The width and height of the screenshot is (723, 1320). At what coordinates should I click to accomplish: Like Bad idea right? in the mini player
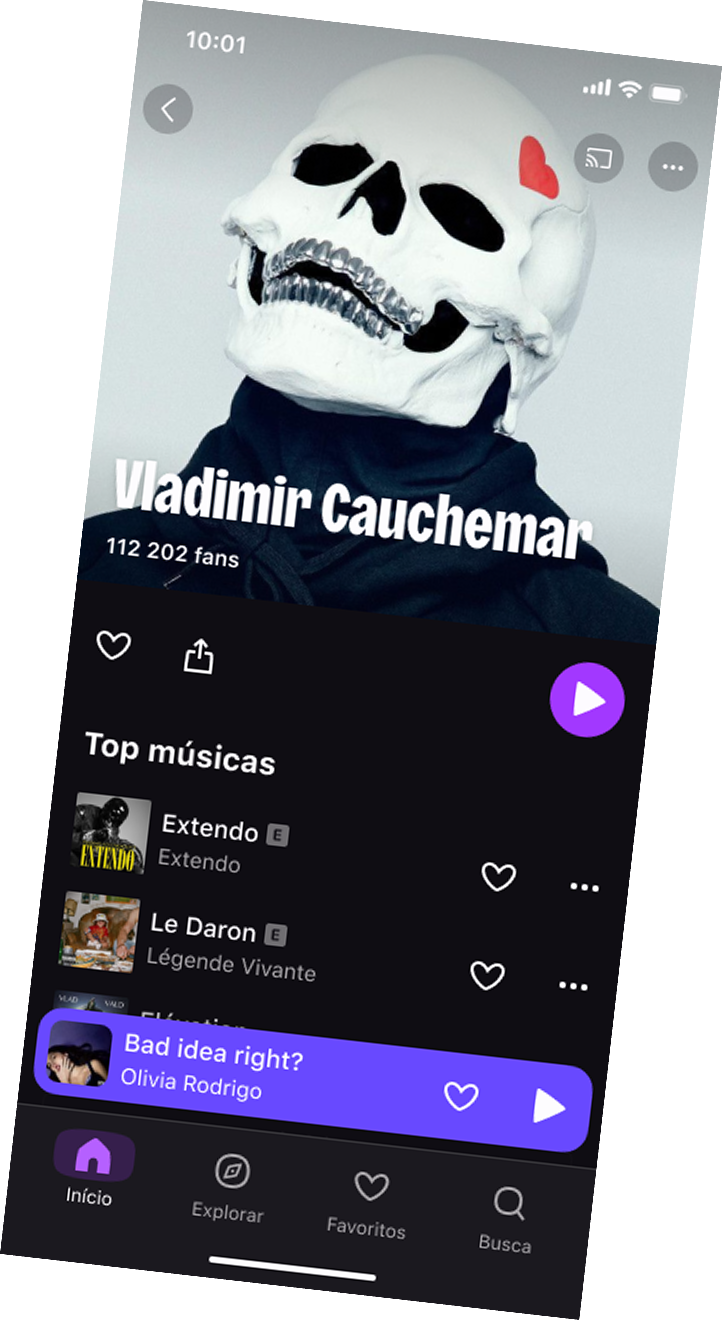click(461, 1097)
